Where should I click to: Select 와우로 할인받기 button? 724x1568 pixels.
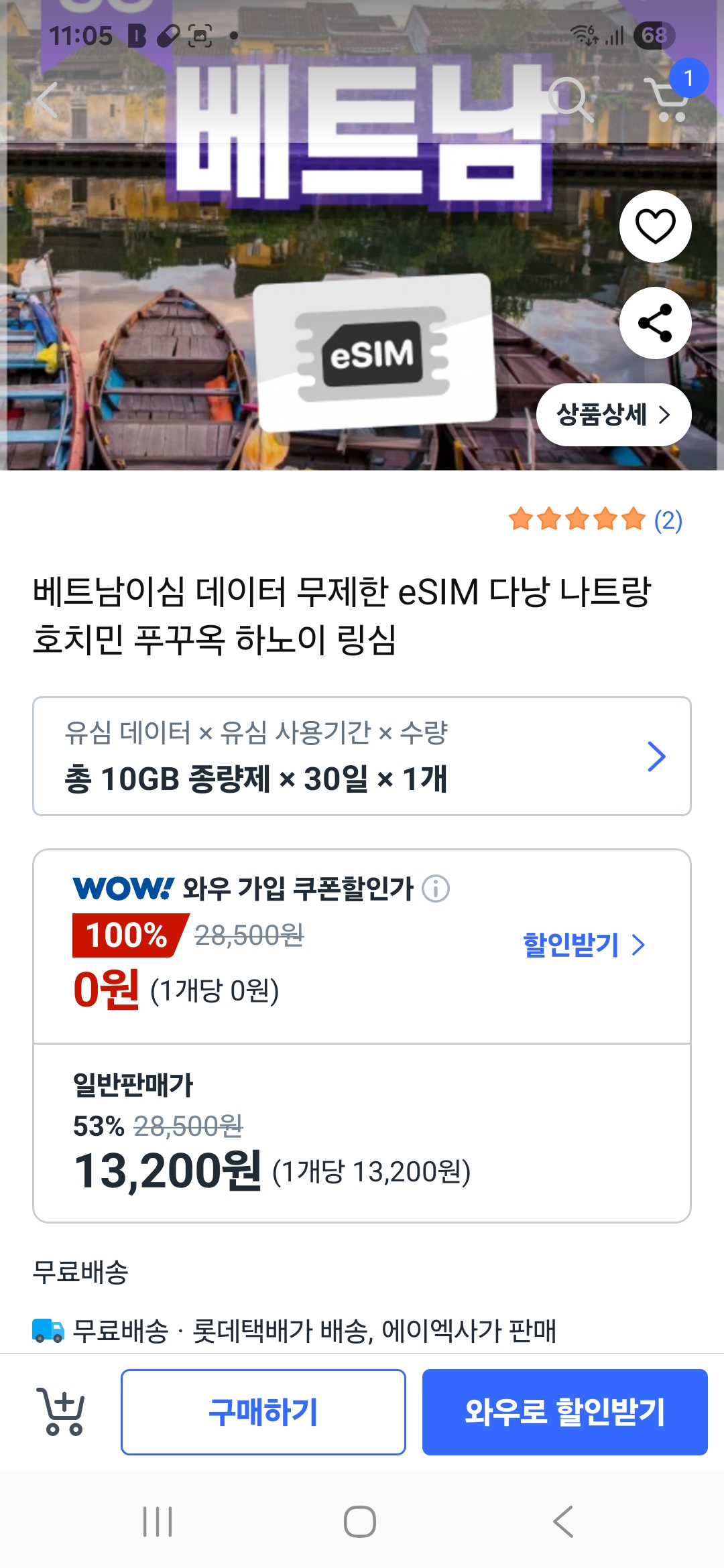(564, 1412)
